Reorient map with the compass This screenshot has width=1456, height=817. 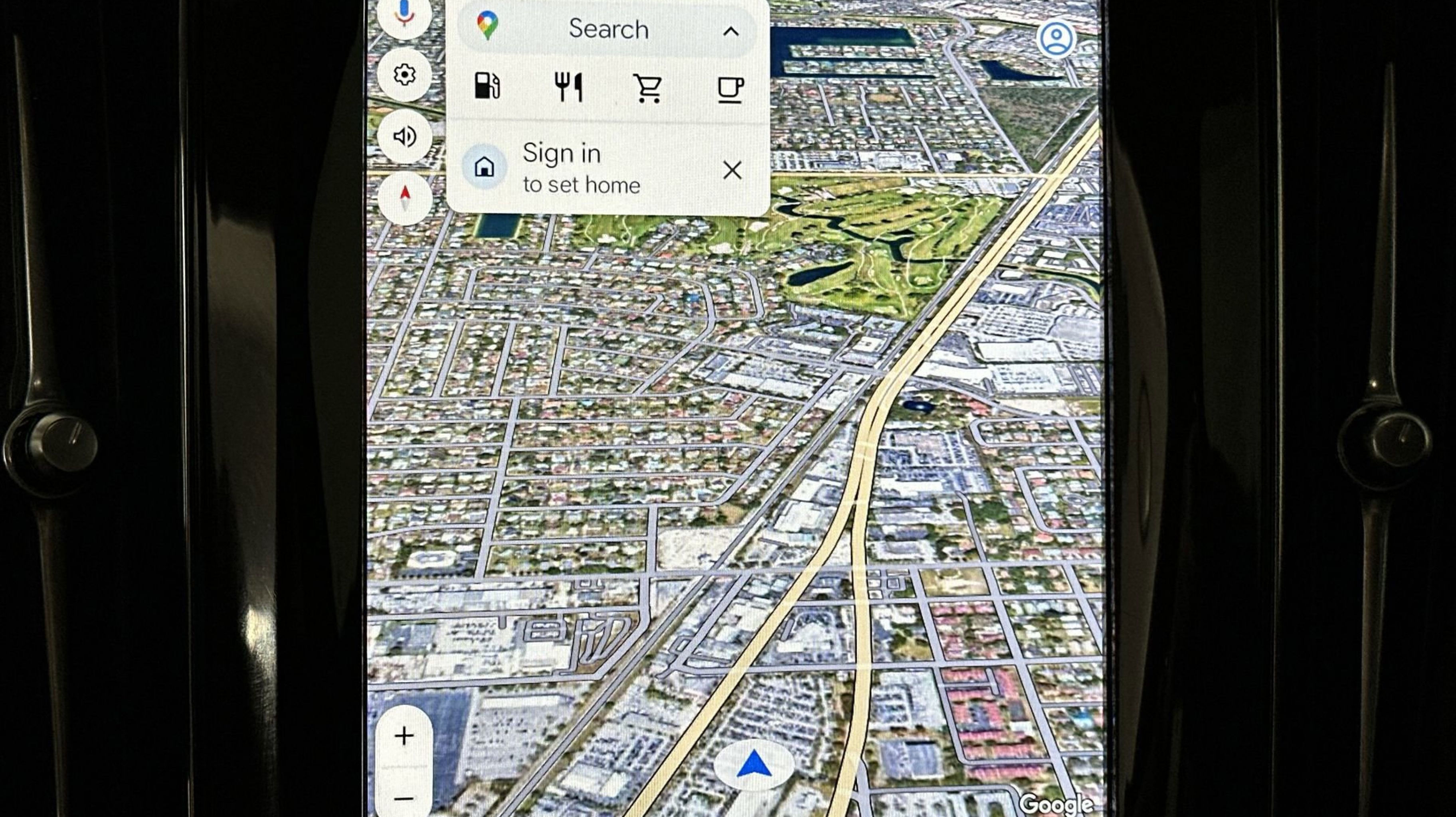(x=405, y=198)
